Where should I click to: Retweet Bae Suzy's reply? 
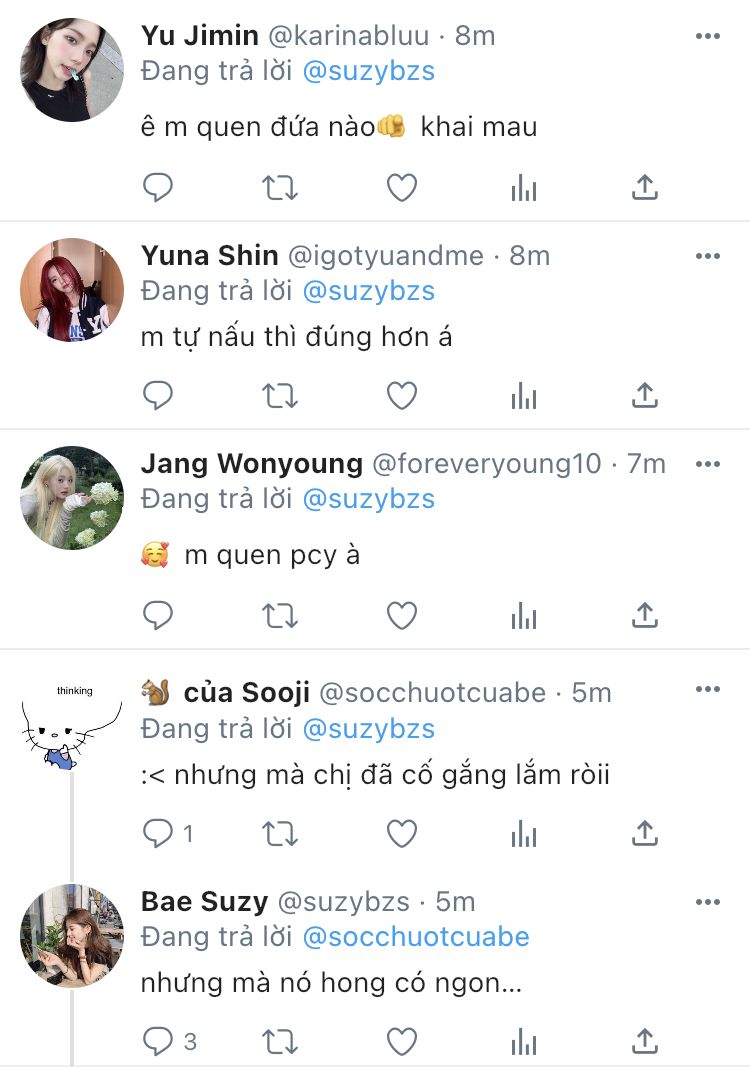click(x=280, y=1042)
